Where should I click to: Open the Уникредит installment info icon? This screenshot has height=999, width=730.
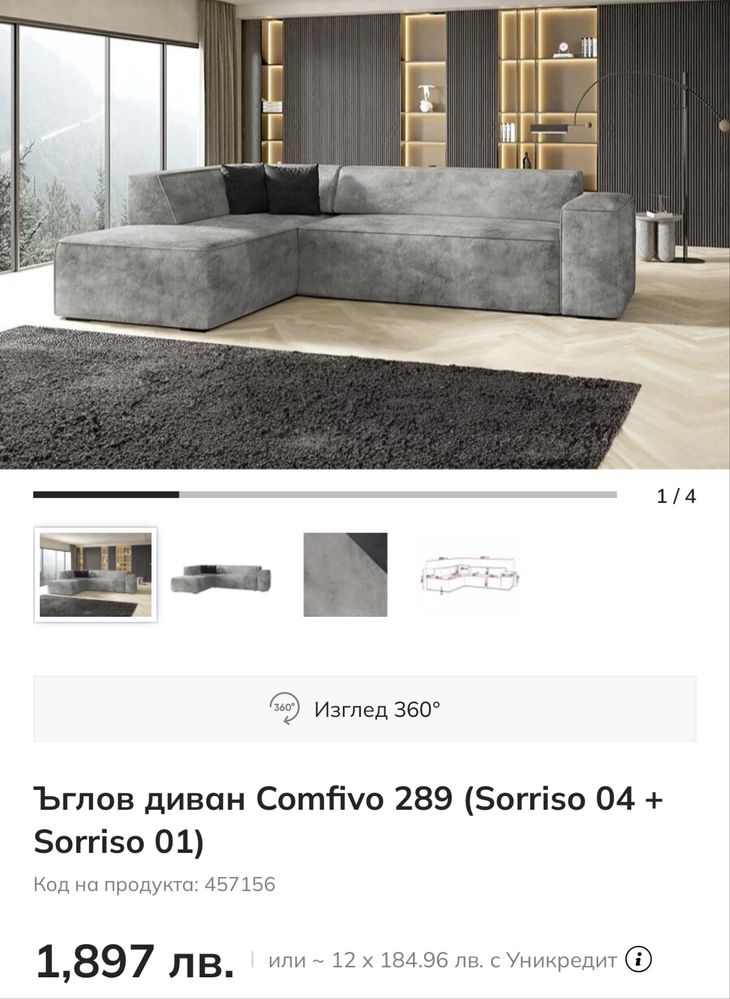tap(638, 960)
